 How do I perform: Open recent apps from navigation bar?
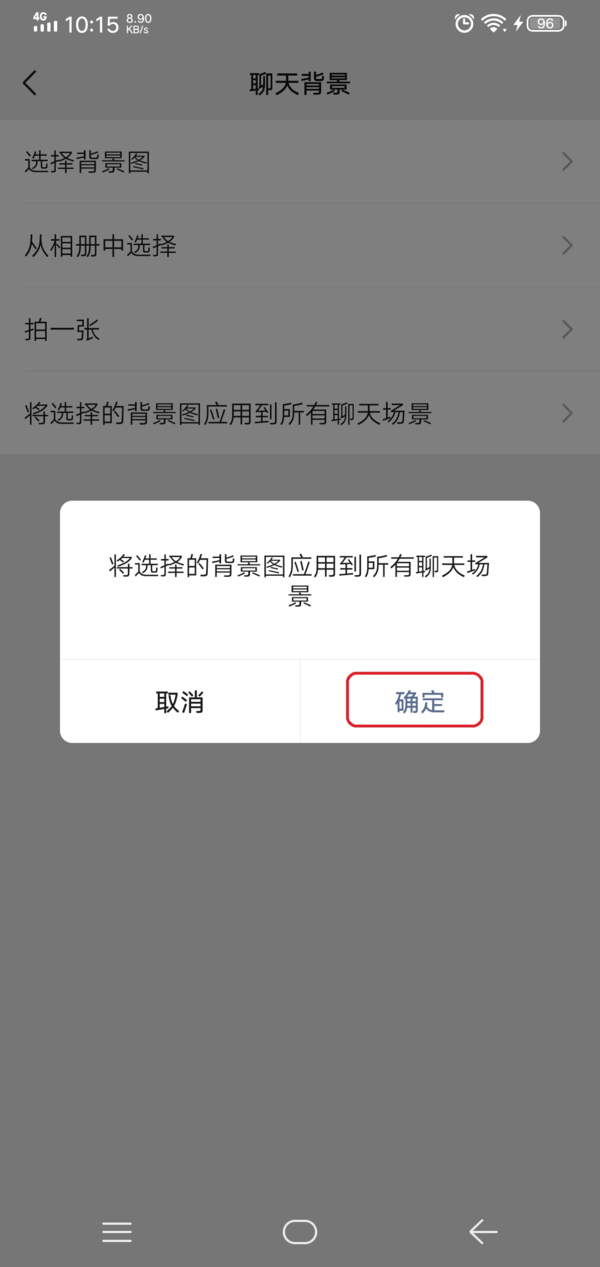click(117, 1232)
